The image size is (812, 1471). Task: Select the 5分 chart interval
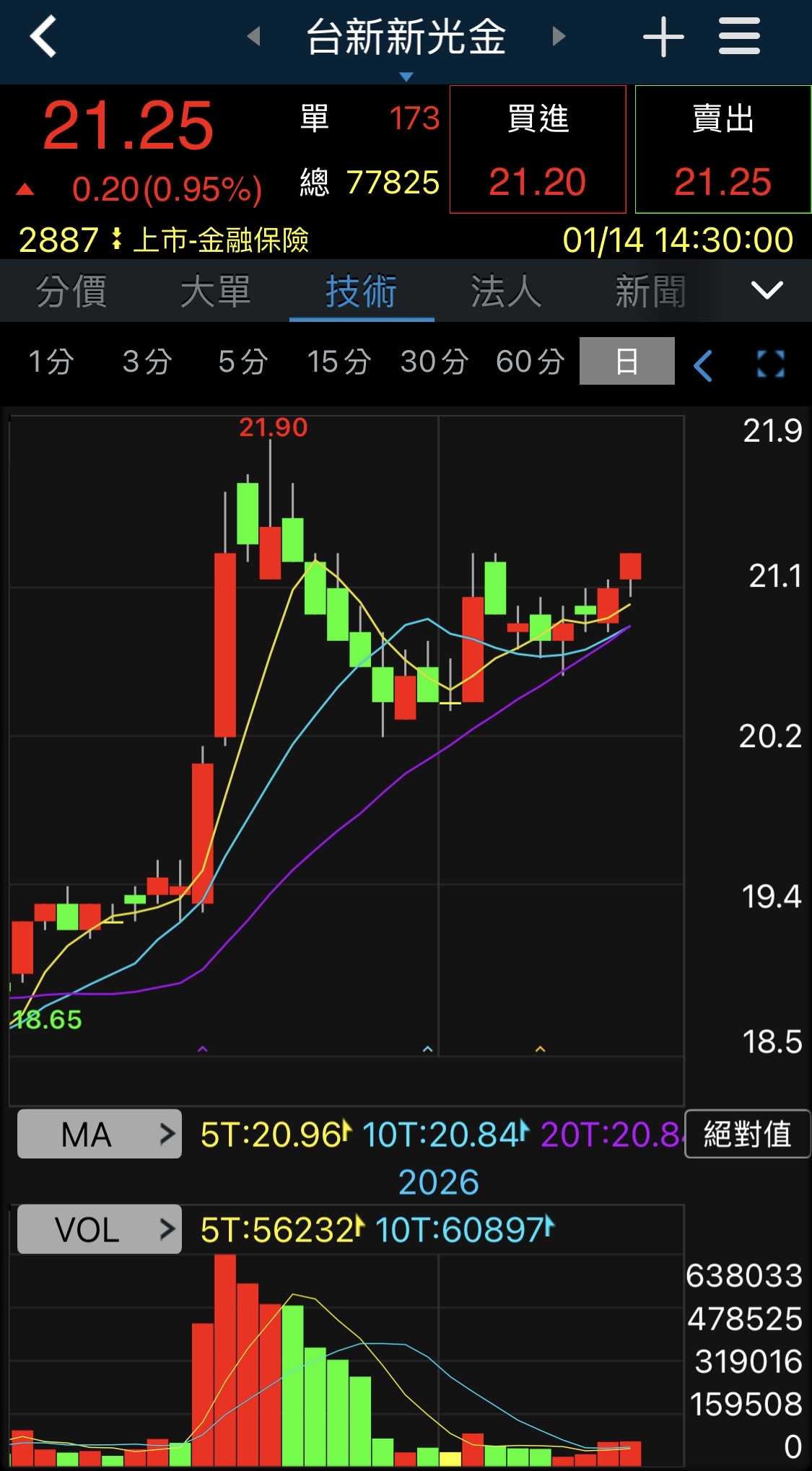coord(243,362)
